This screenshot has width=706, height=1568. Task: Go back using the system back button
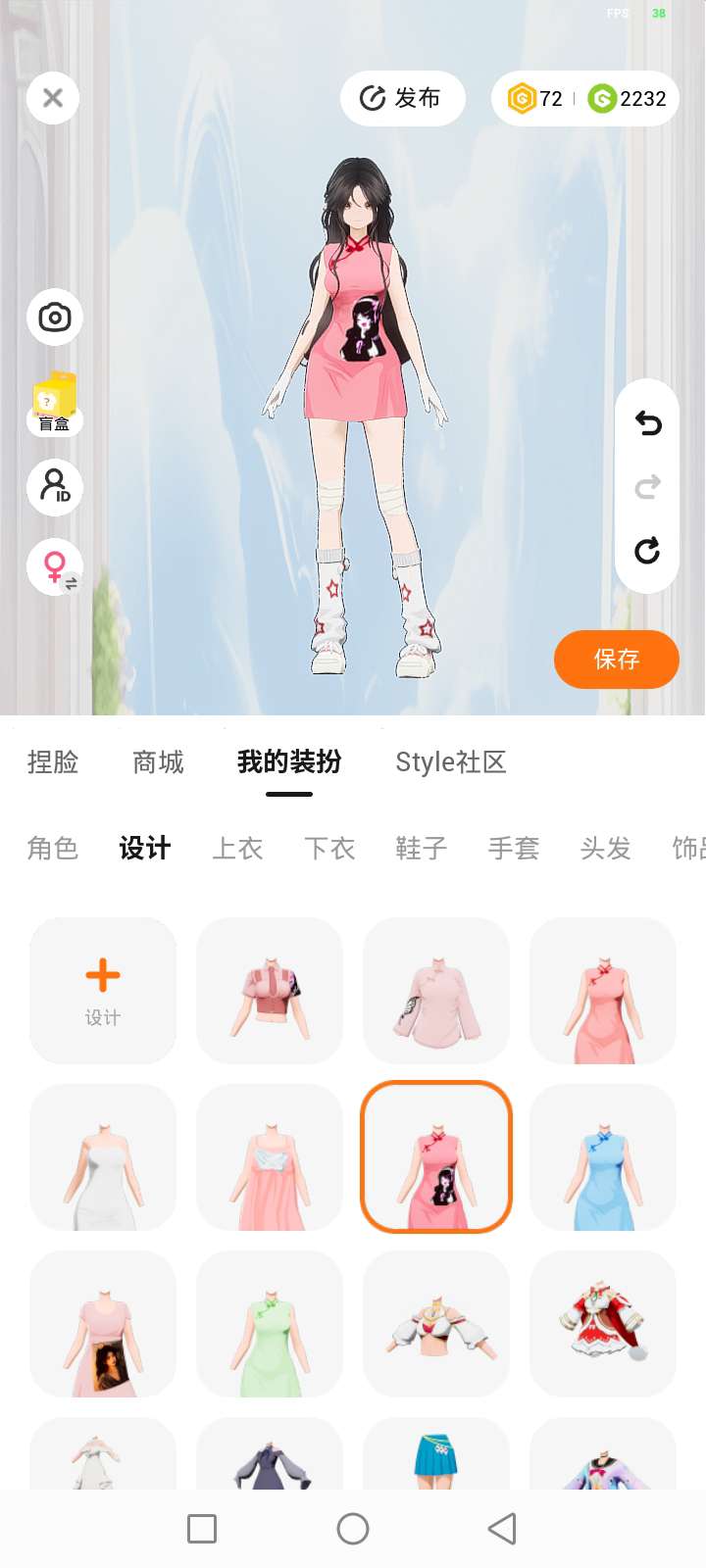point(502,1529)
